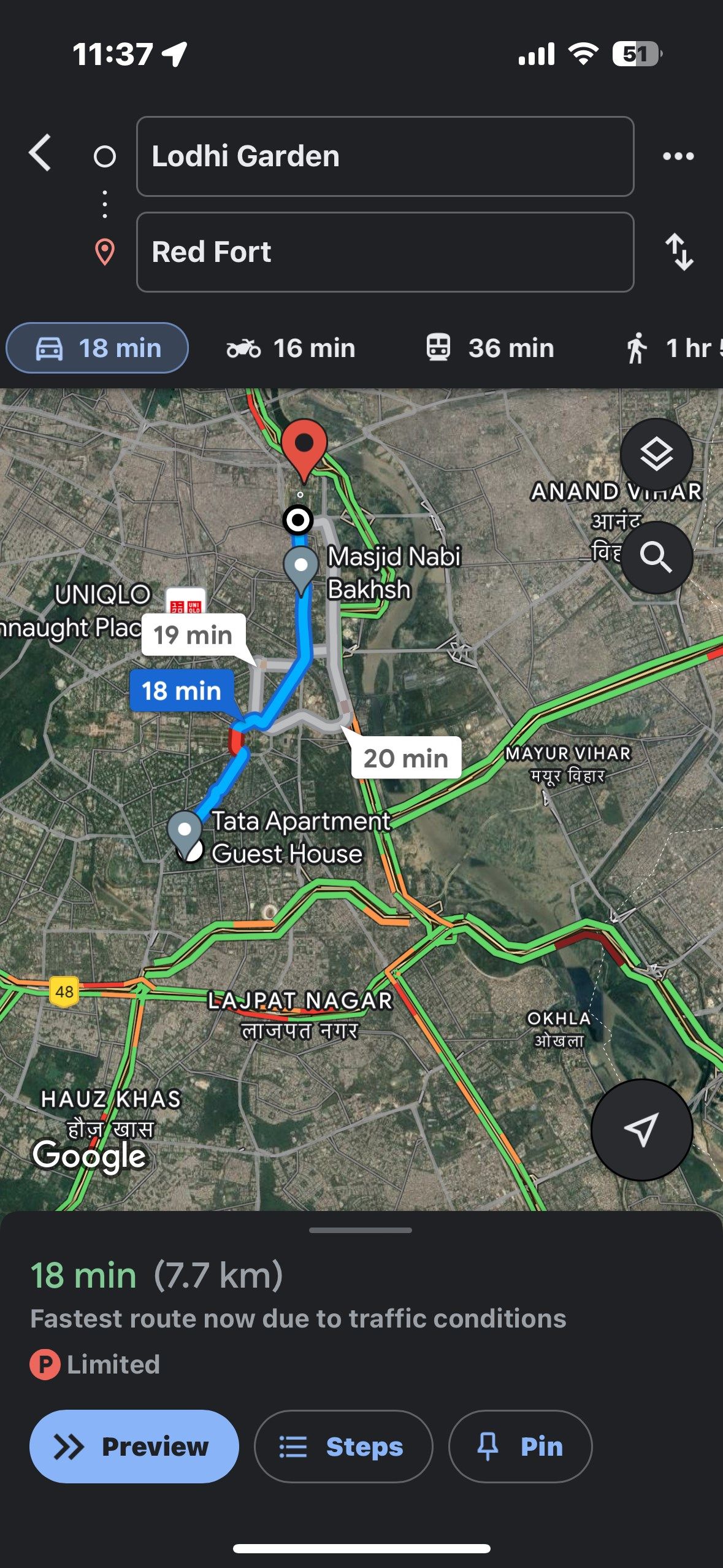Switch to motorcycle 16 min mode

coord(291,348)
